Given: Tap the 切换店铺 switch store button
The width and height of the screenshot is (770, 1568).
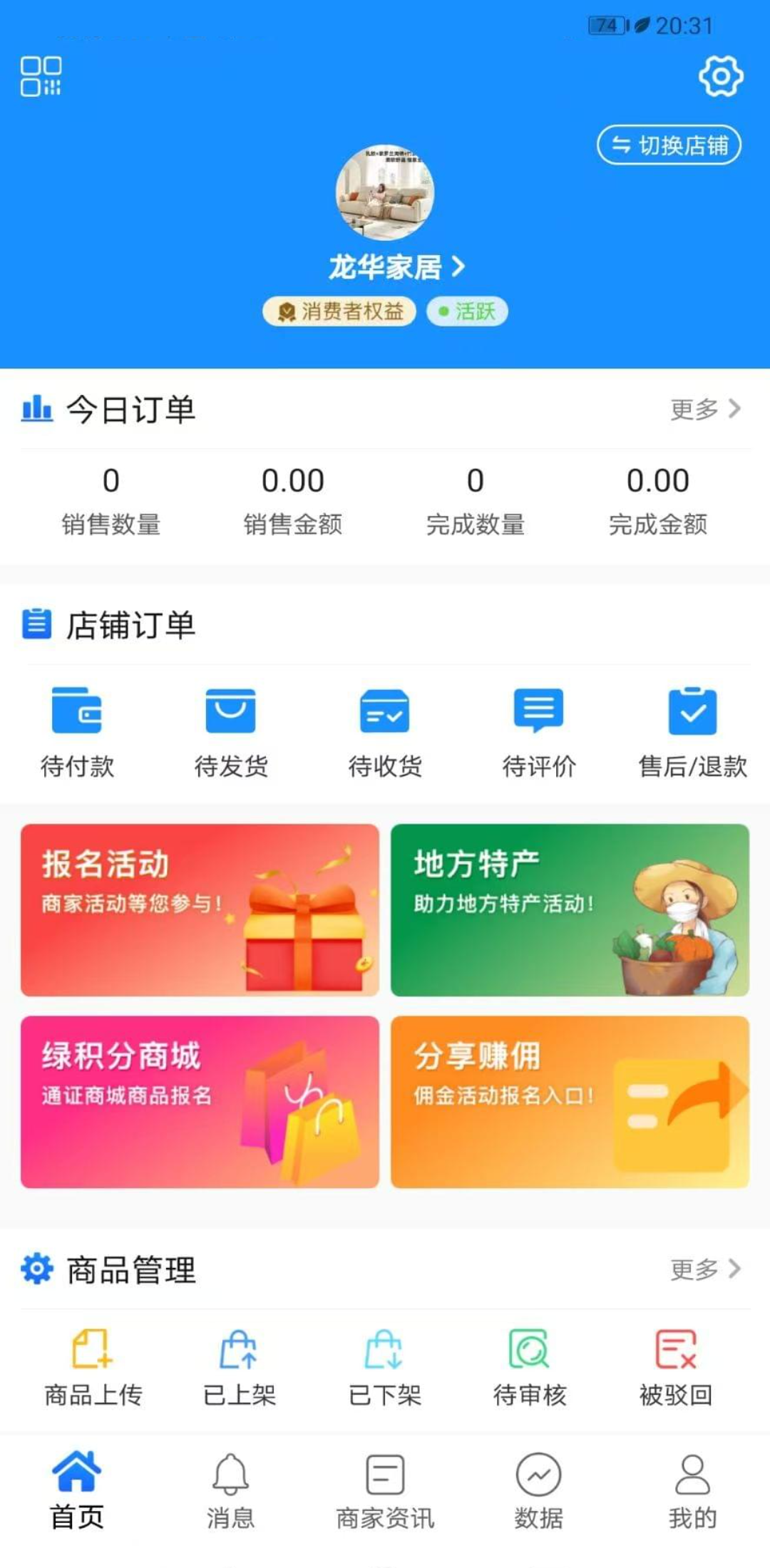Looking at the screenshot, I should (x=669, y=145).
